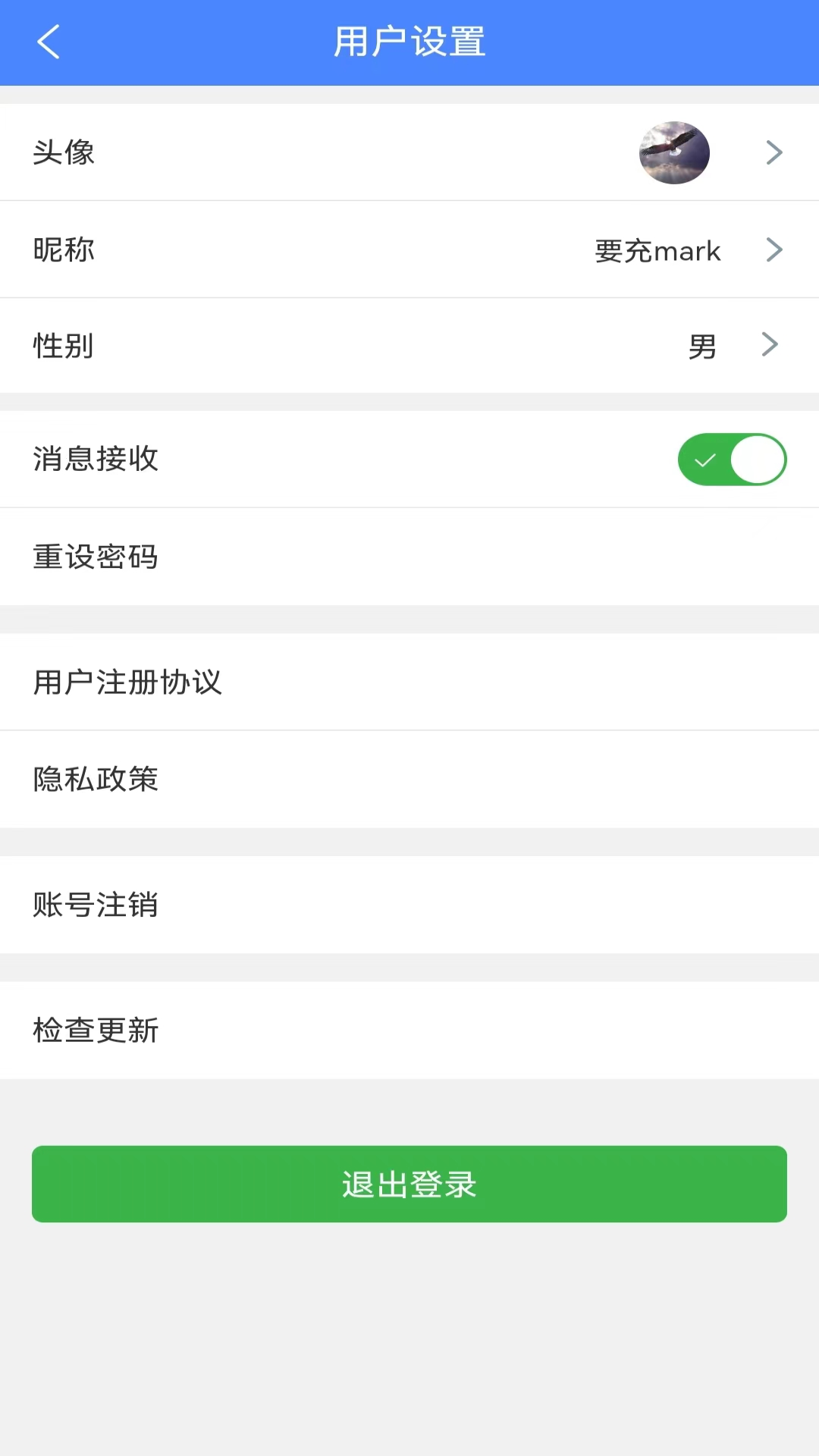View the 用户注册协议
Image resolution: width=819 pixels, height=1456 pixels.
pyautogui.click(x=409, y=682)
